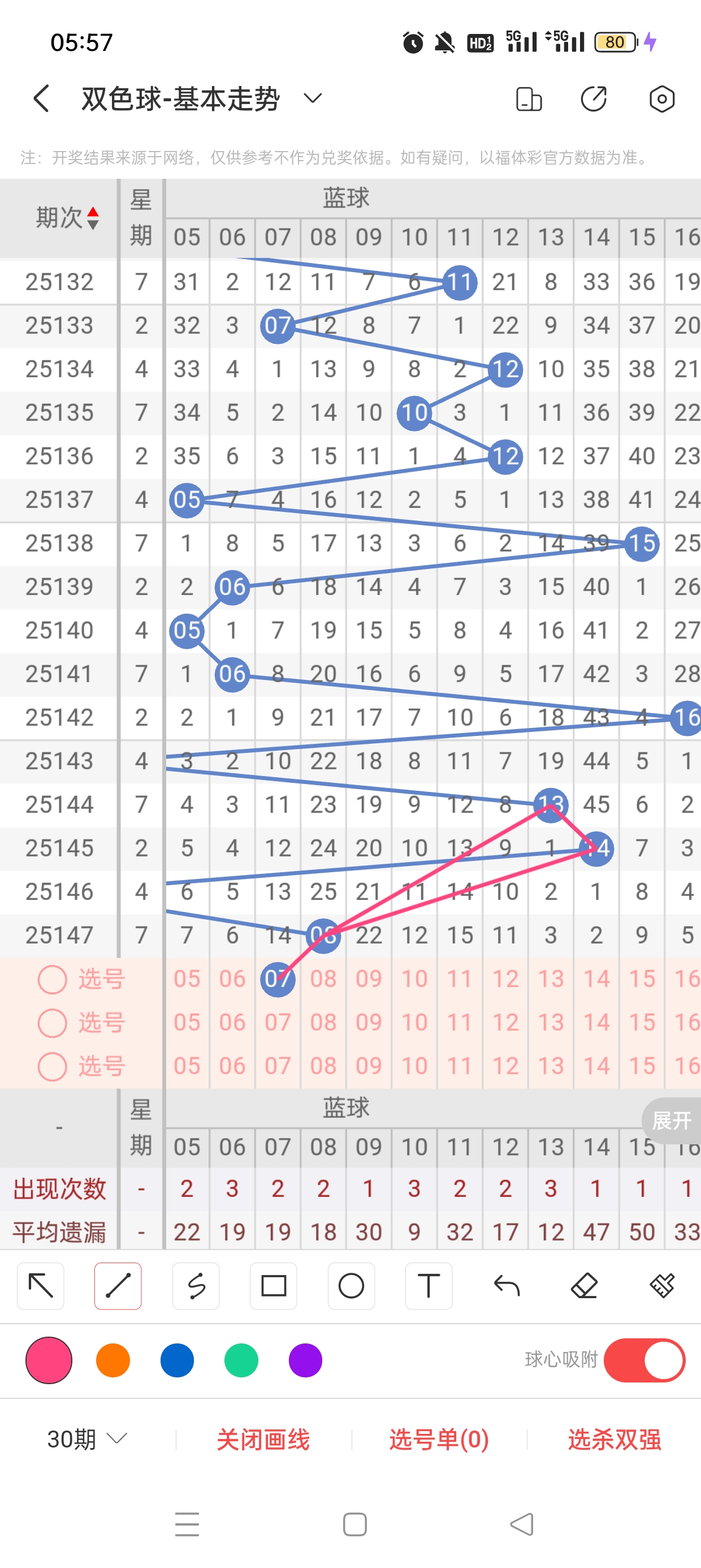This screenshot has width=701, height=1568.
Task: Select the text annotation tool
Action: pyautogui.click(x=429, y=1286)
